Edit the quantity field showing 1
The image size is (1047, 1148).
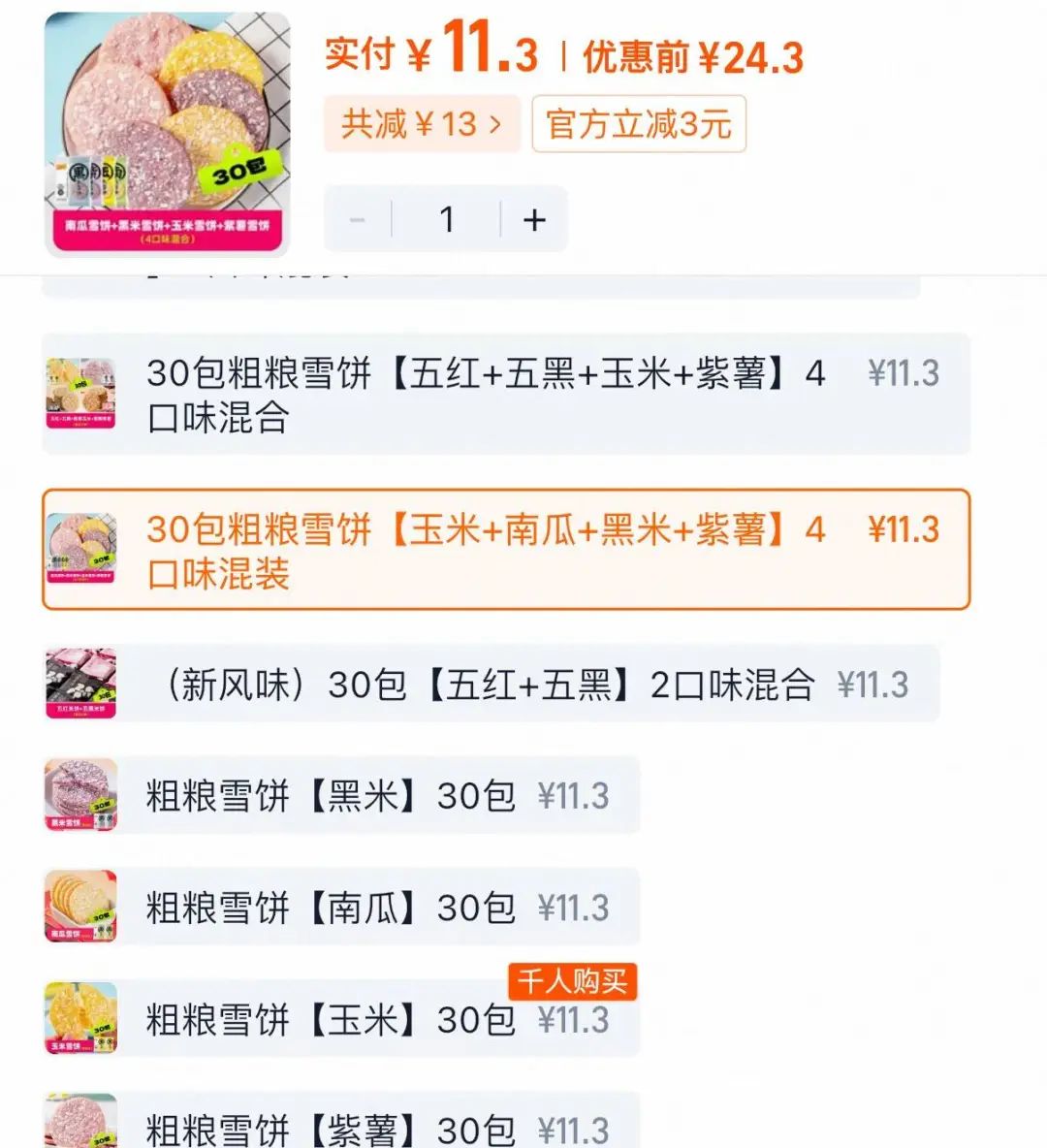446,220
